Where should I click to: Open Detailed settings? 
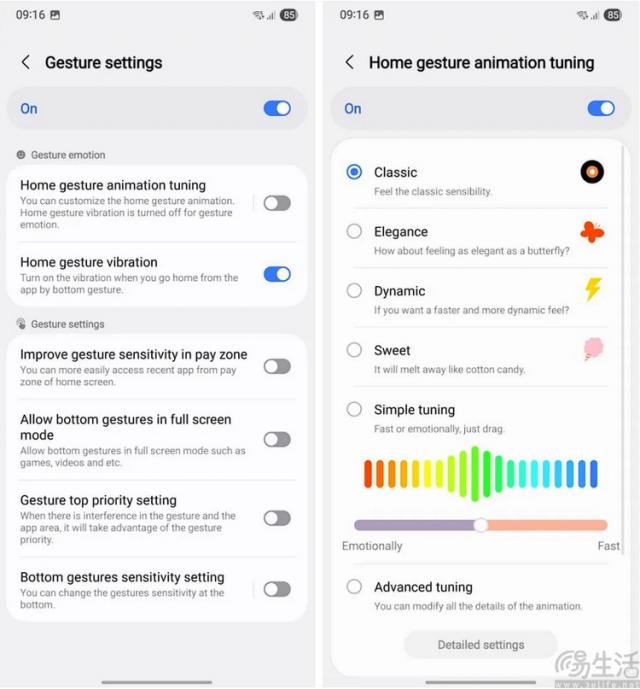pos(481,645)
